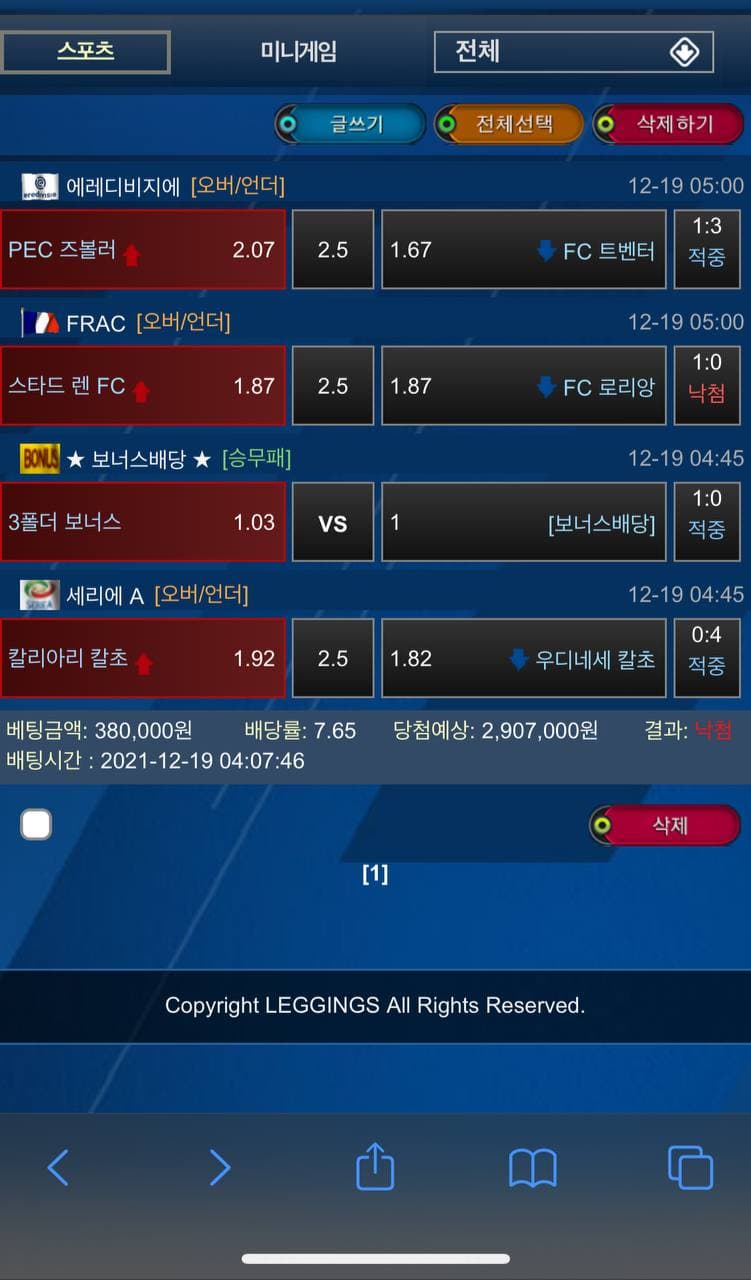Screen dimensions: 751x1280
Task: Open the browser tabs overview
Action: tap(689, 1167)
